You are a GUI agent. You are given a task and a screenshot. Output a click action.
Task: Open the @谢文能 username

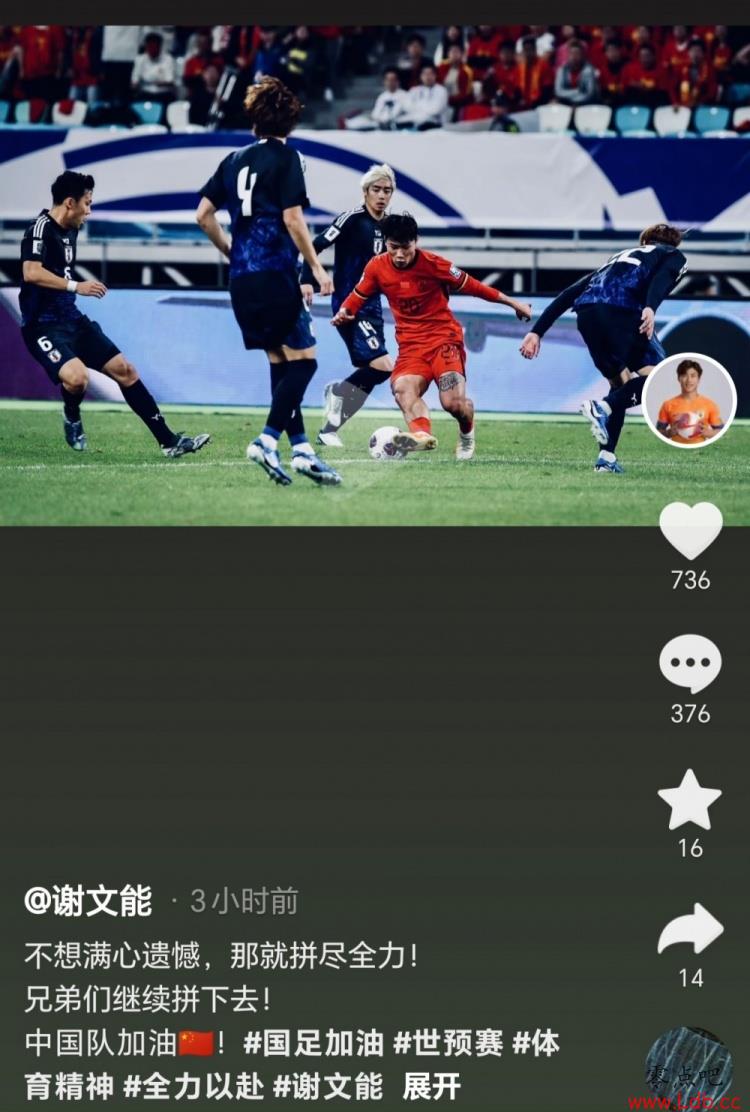88,901
